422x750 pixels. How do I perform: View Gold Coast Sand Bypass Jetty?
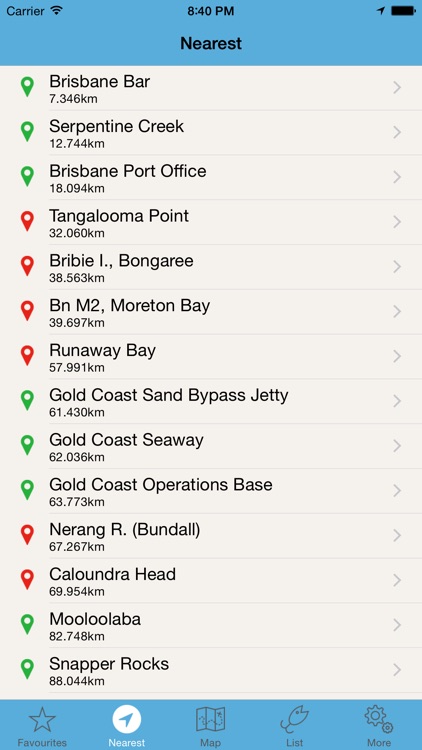pos(211,402)
